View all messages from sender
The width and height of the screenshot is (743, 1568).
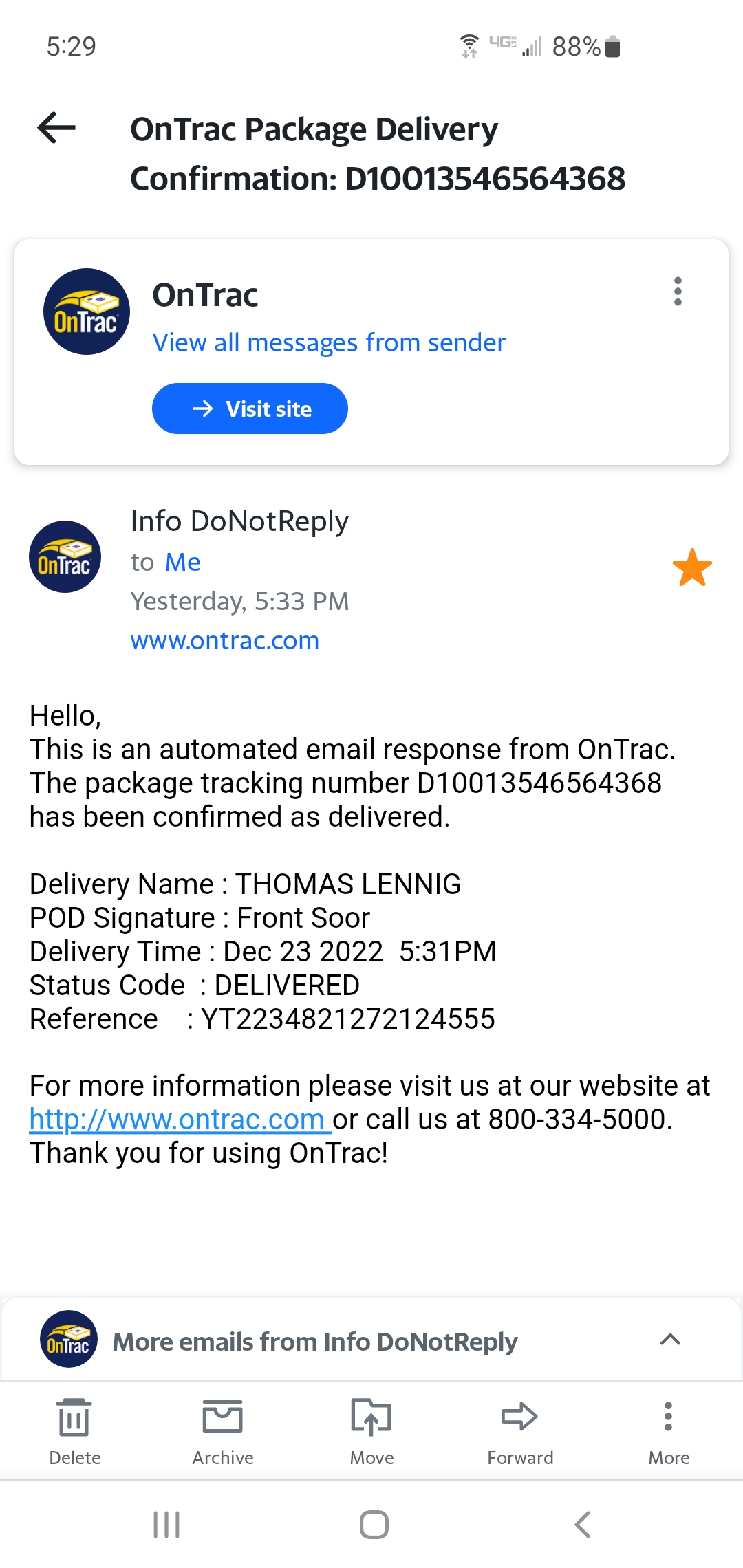click(329, 342)
